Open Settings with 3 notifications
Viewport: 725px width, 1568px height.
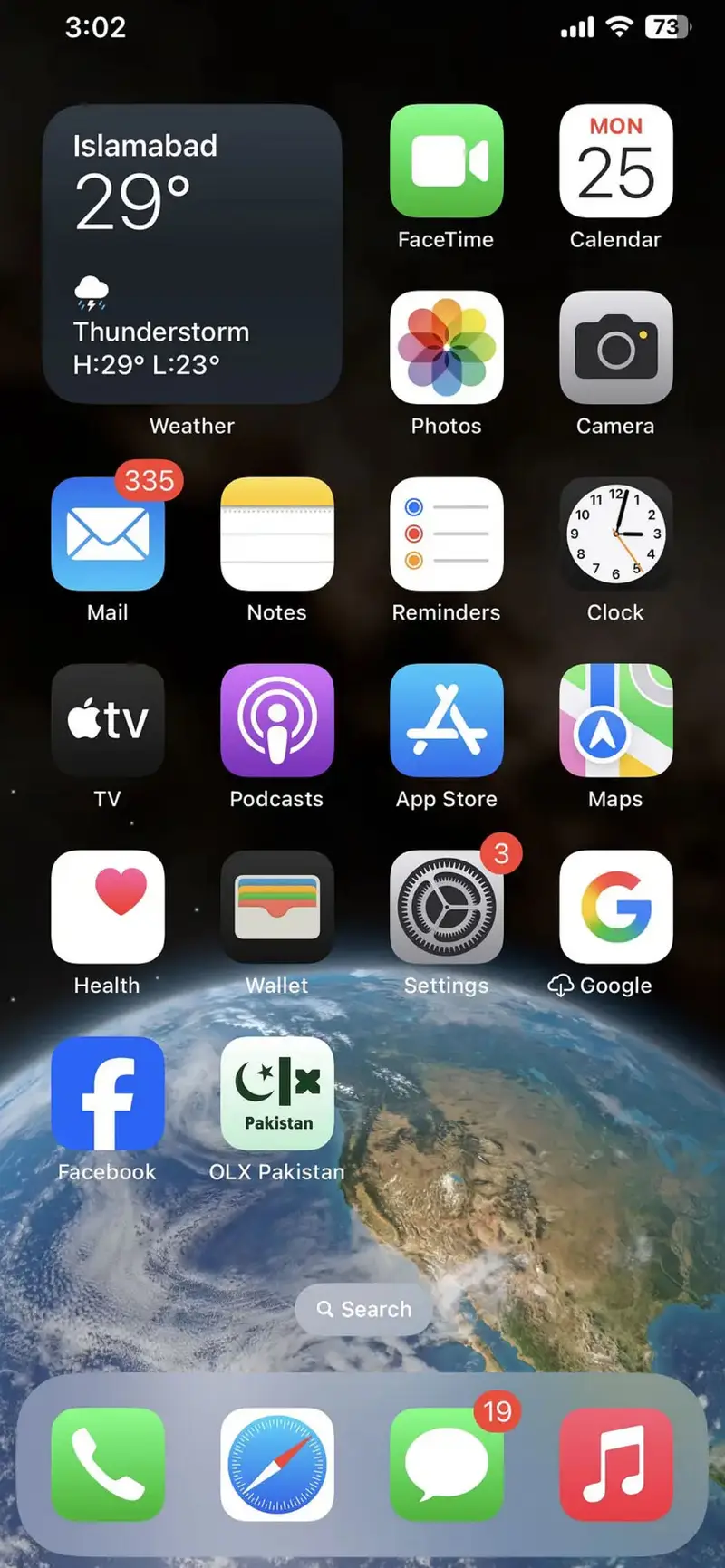tap(446, 908)
